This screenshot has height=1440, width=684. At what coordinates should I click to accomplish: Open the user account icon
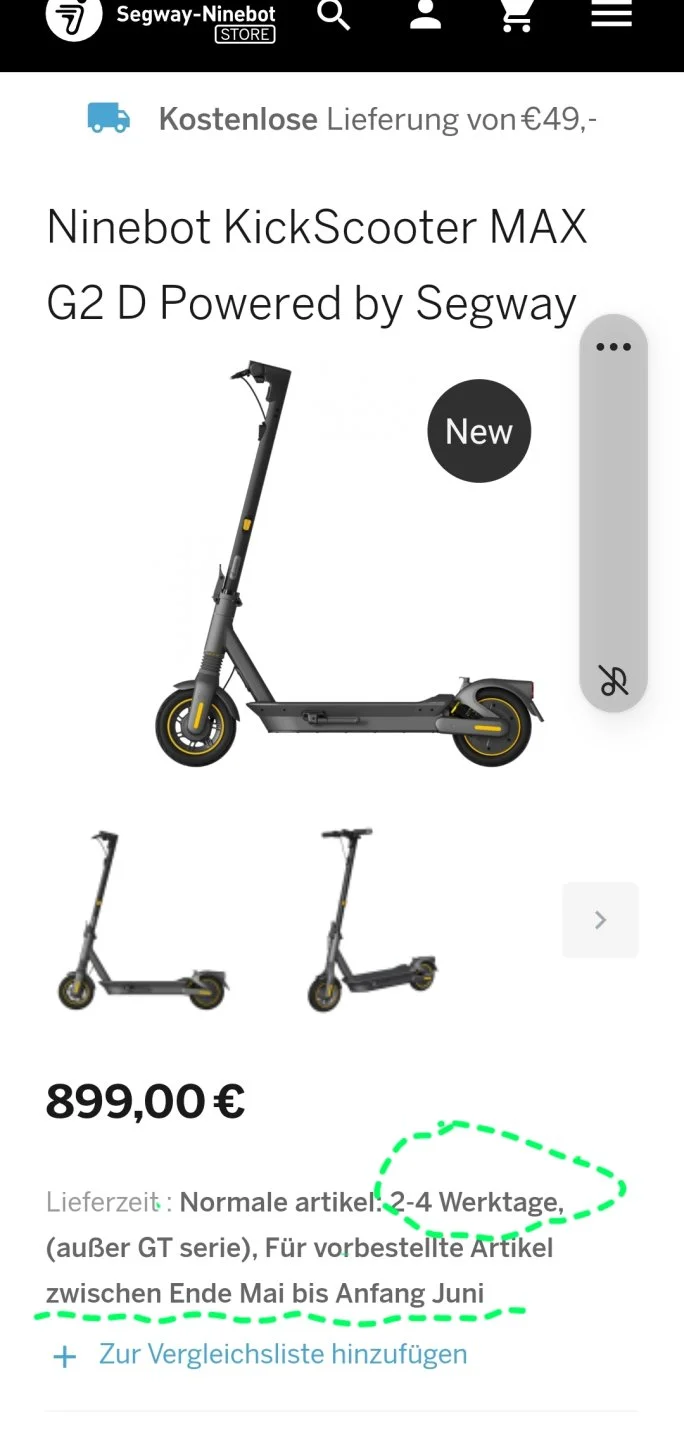click(425, 15)
